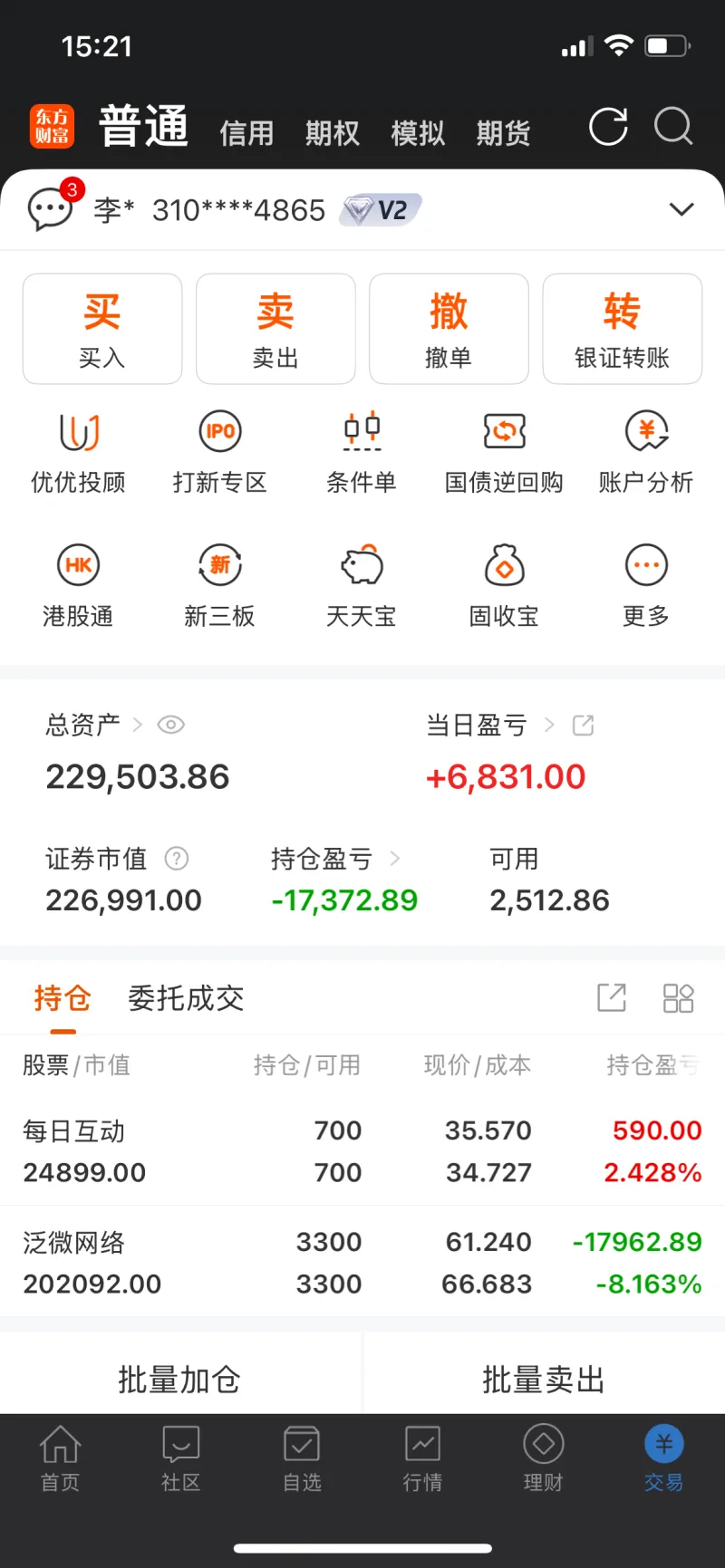Screen dimensions: 725x1568
Task: Open 国债逆回购
Action: 504,452
